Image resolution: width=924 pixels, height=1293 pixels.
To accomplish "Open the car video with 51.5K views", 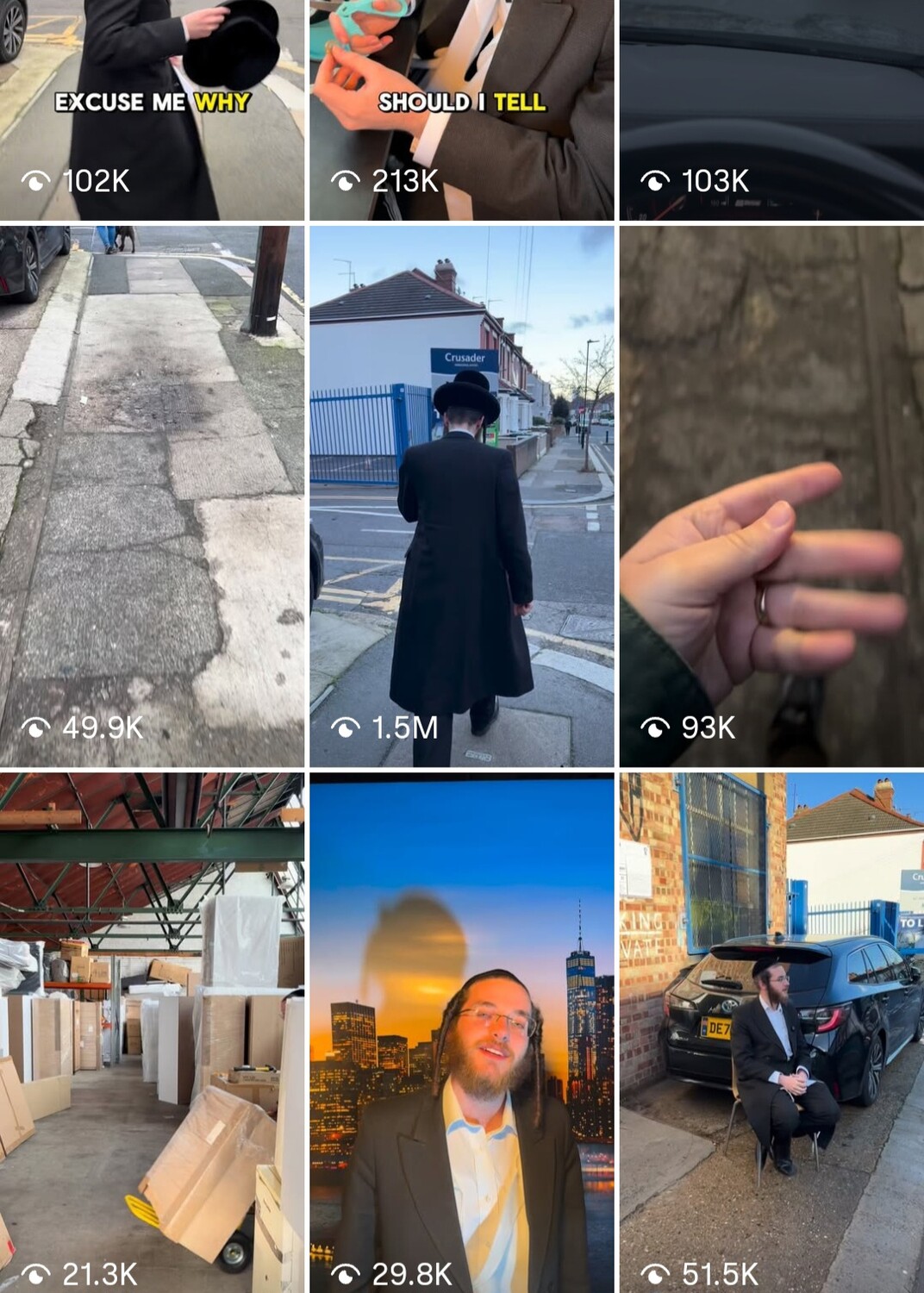I will click(771, 1032).
